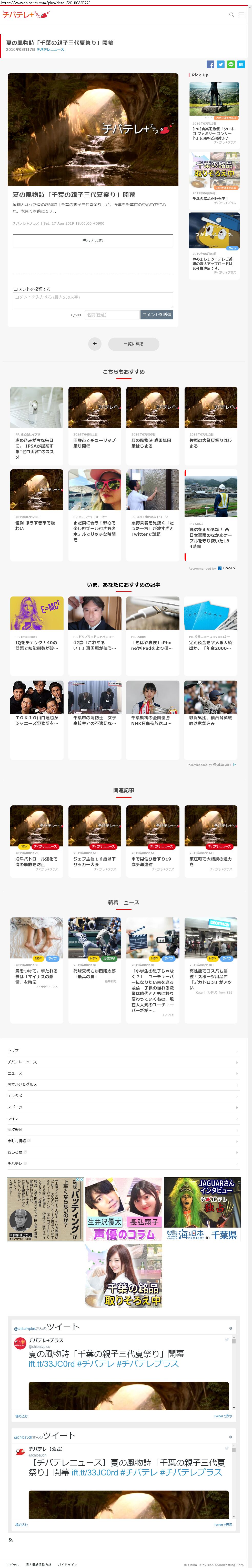Image resolution: width=252 pixels, height=1568 pixels.
Task: Open the search icon in header
Action: pyautogui.click(x=231, y=15)
